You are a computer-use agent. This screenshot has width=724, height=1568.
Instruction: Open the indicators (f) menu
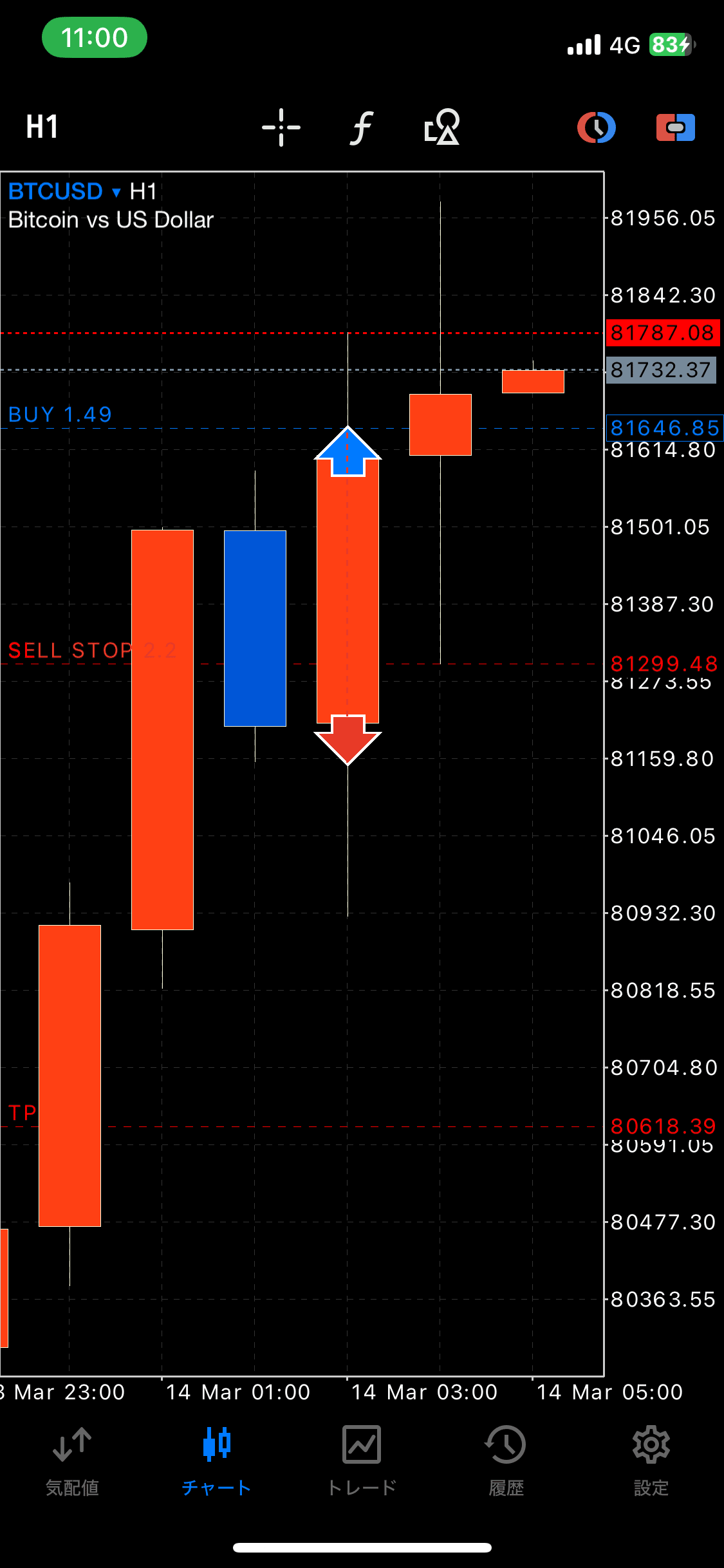tap(362, 127)
